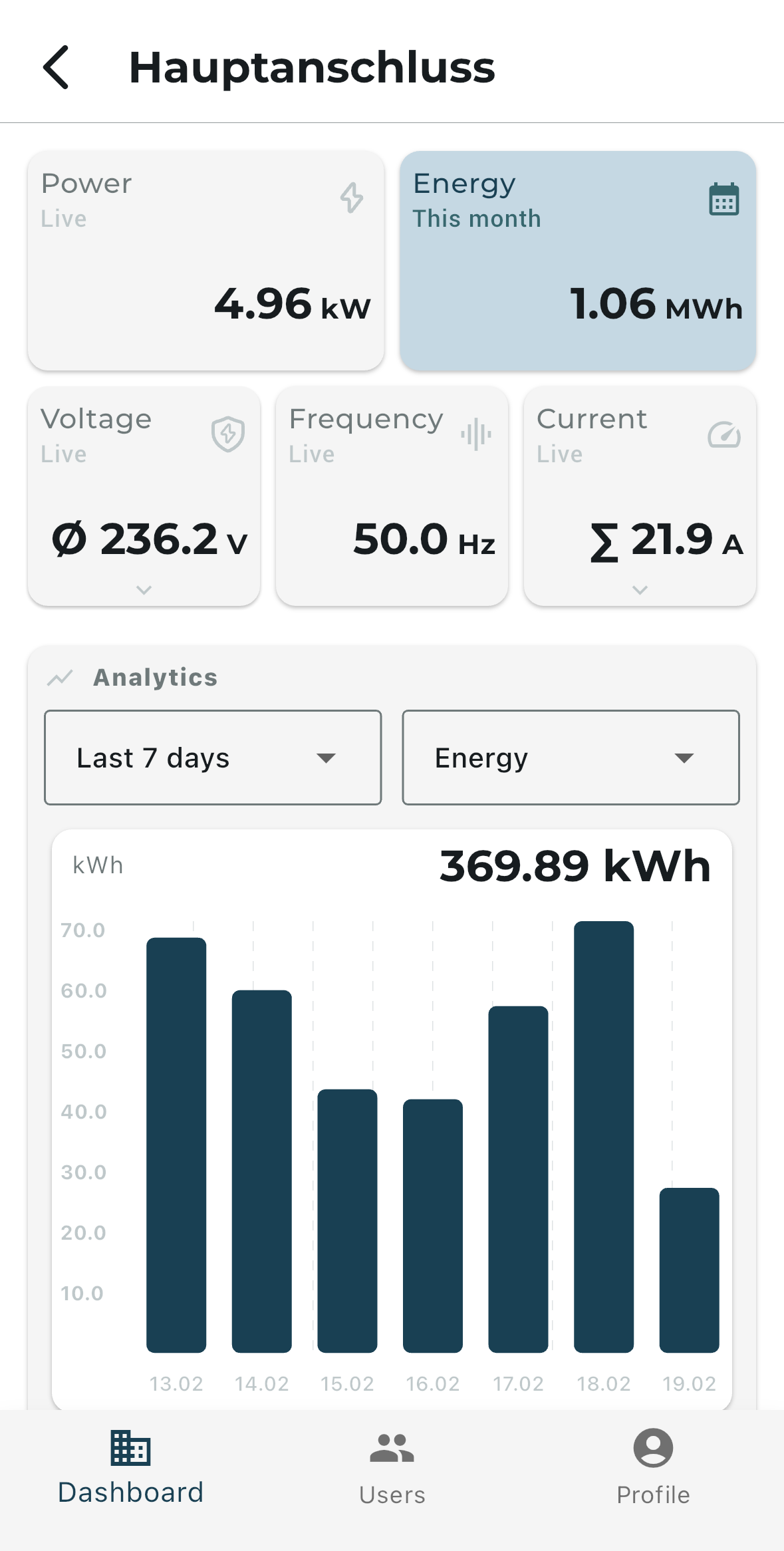
Task: Open the Profile tab
Action: point(653,1467)
